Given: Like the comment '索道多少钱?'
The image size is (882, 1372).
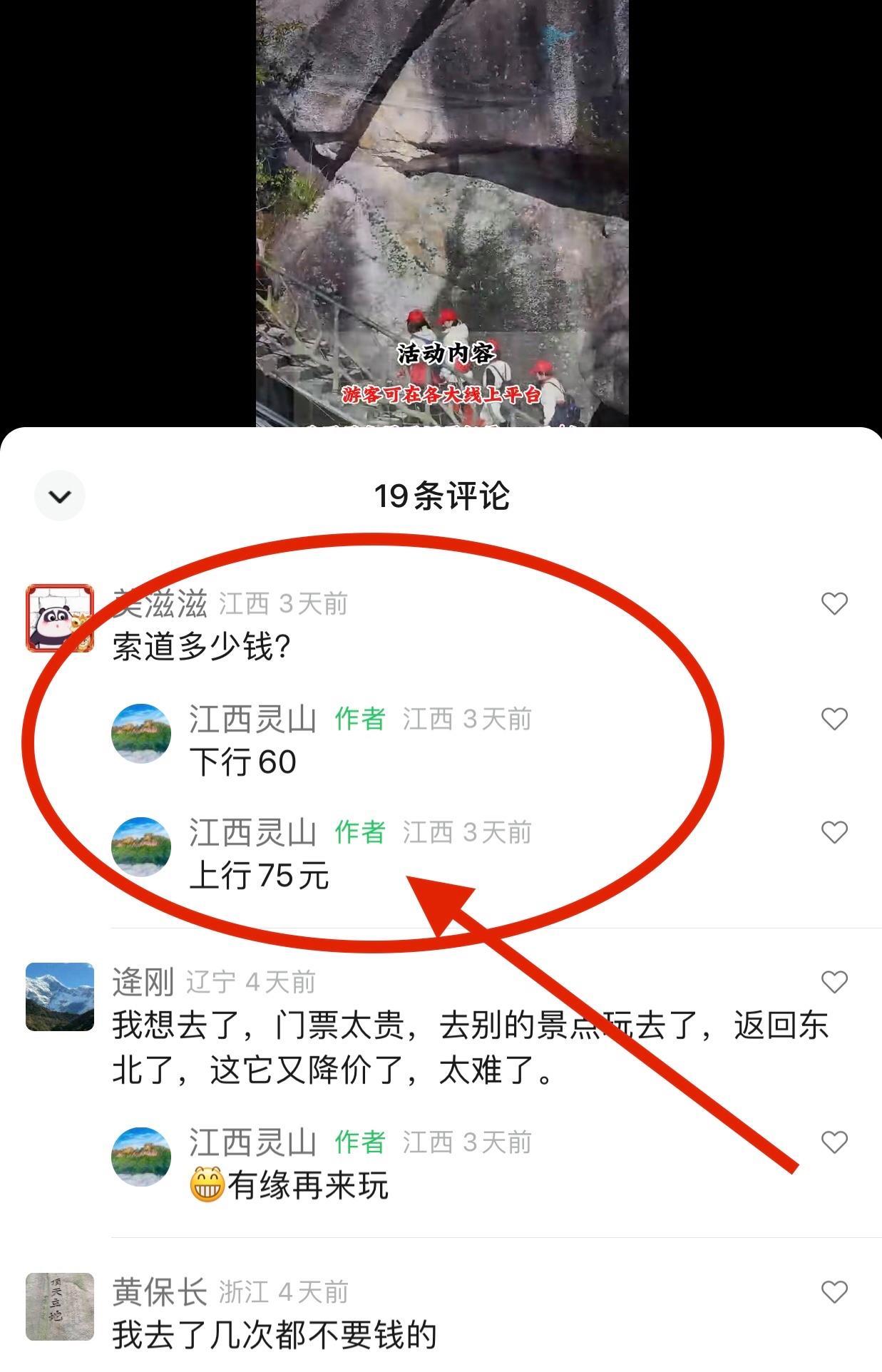Looking at the screenshot, I should tap(834, 604).
